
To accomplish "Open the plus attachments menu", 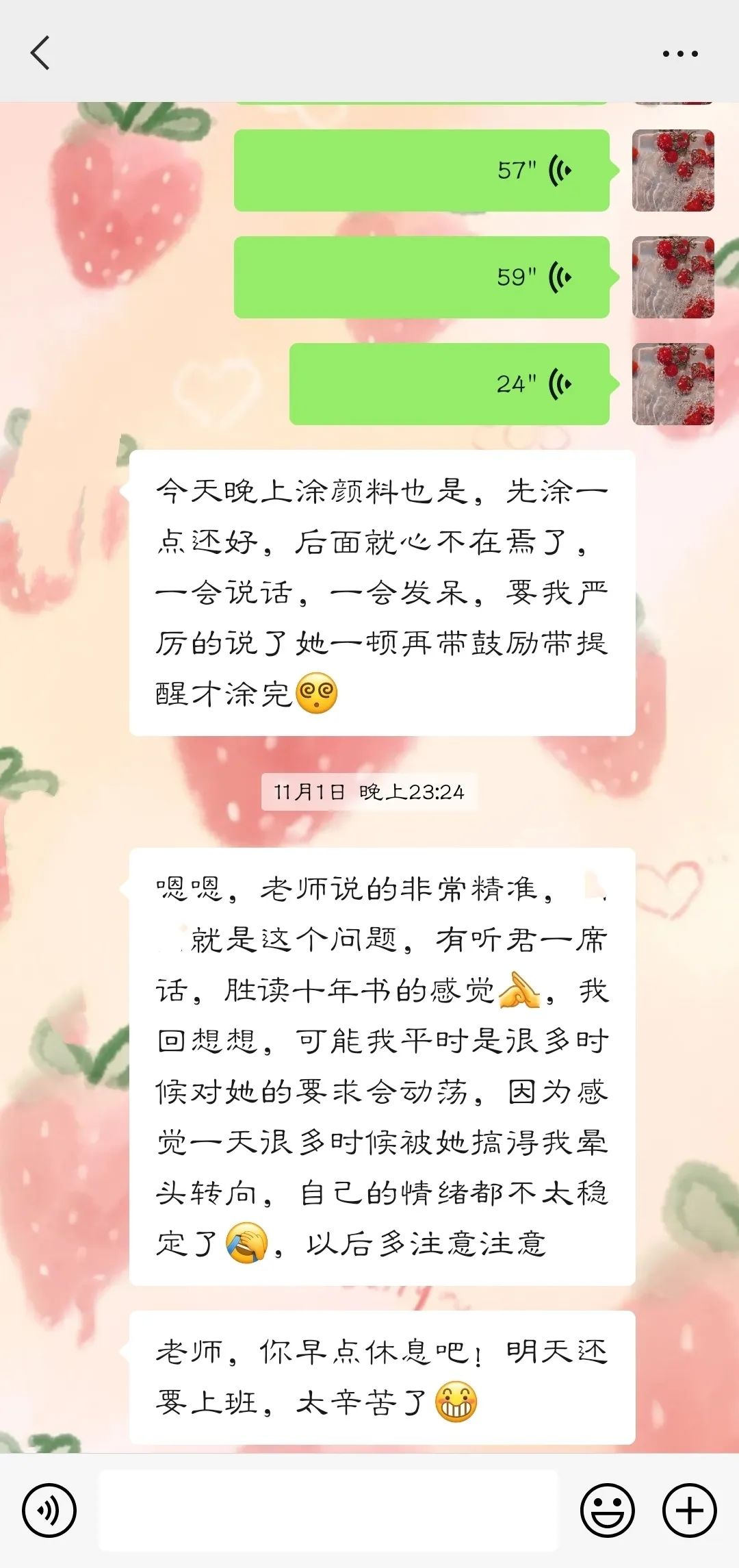I will pos(689,1510).
